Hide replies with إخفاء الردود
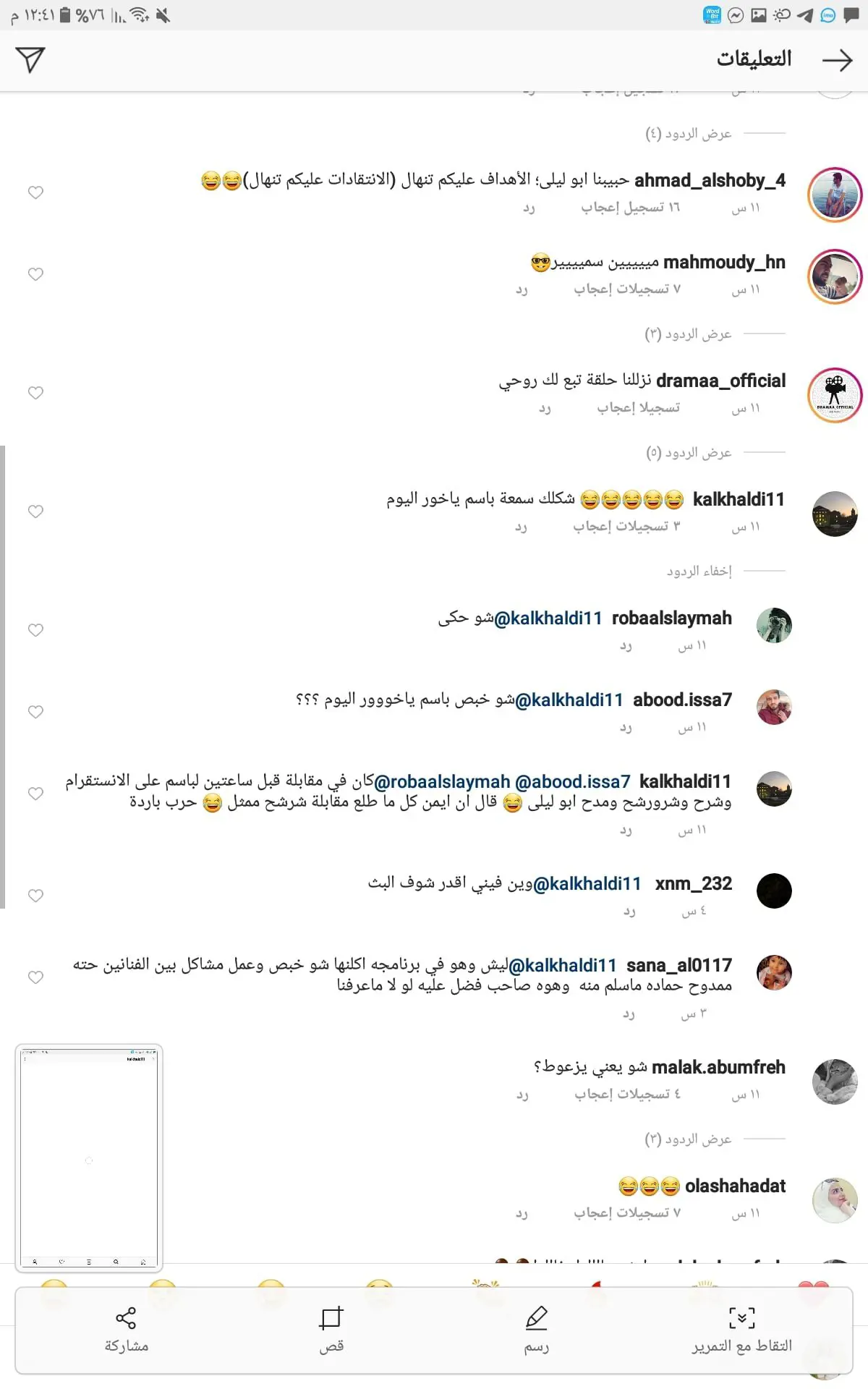The width and height of the screenshot is (868, 1389). (699, 572)
